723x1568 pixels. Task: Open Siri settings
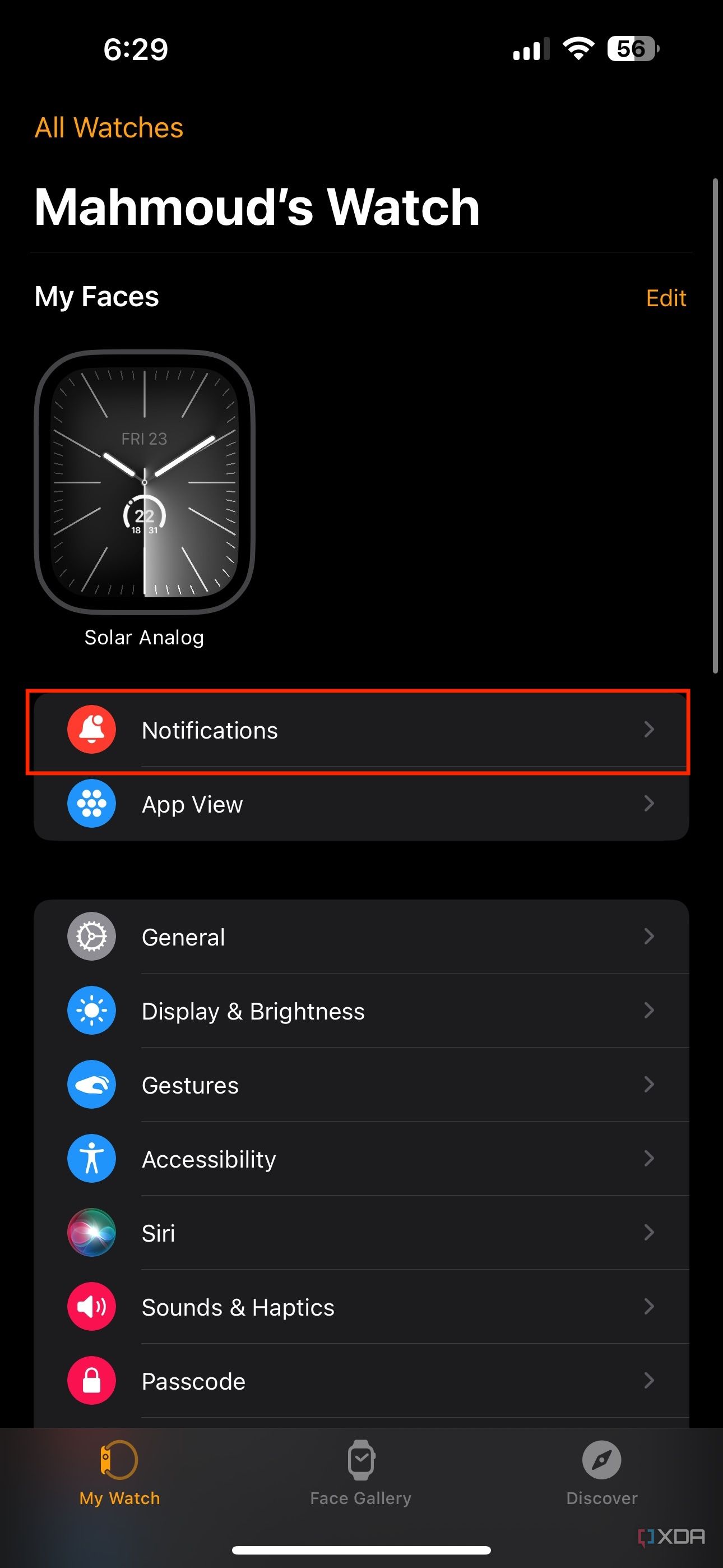[360, 1233]
